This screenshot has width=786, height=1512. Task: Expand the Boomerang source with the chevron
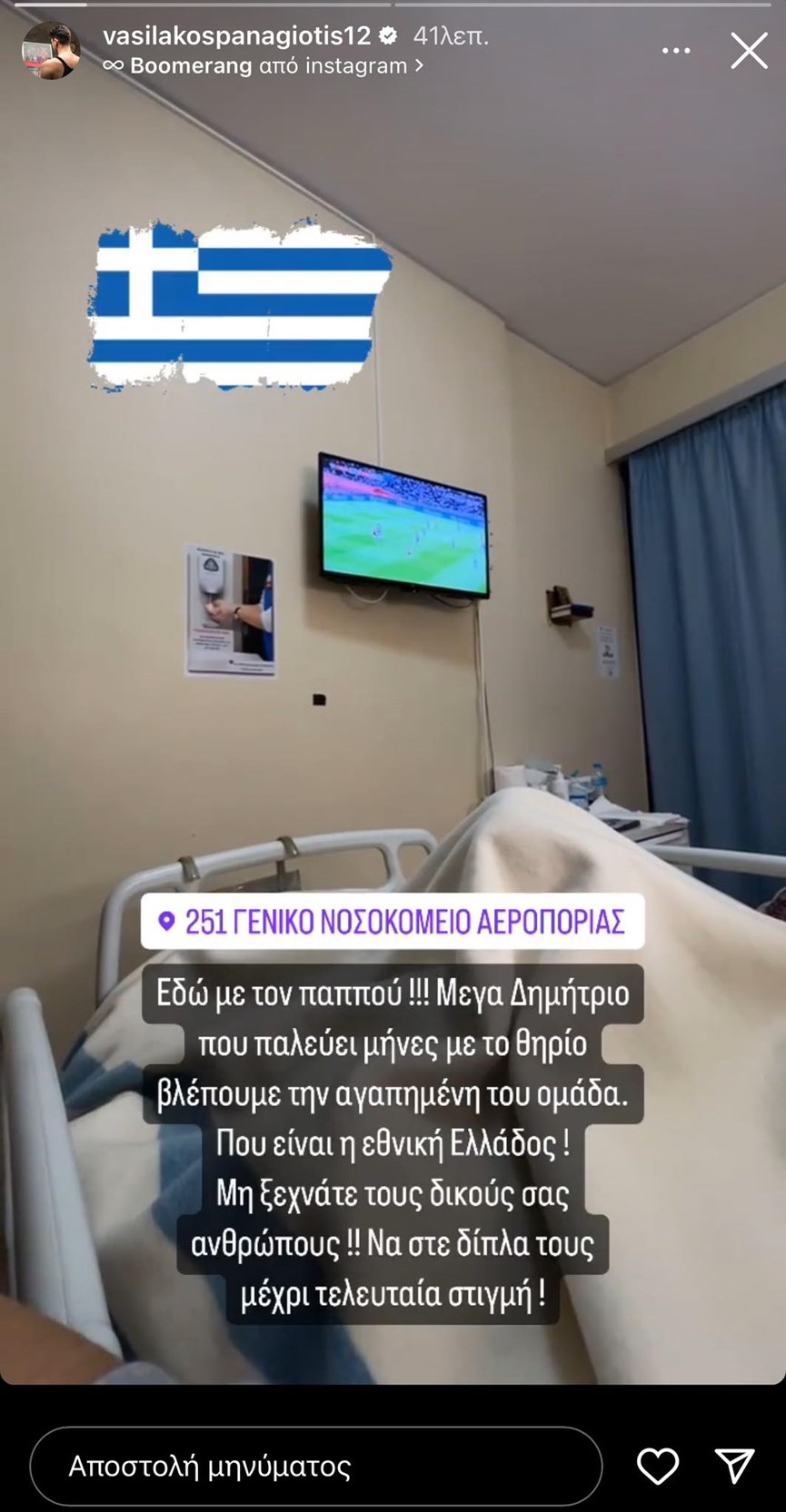(418, 64)
